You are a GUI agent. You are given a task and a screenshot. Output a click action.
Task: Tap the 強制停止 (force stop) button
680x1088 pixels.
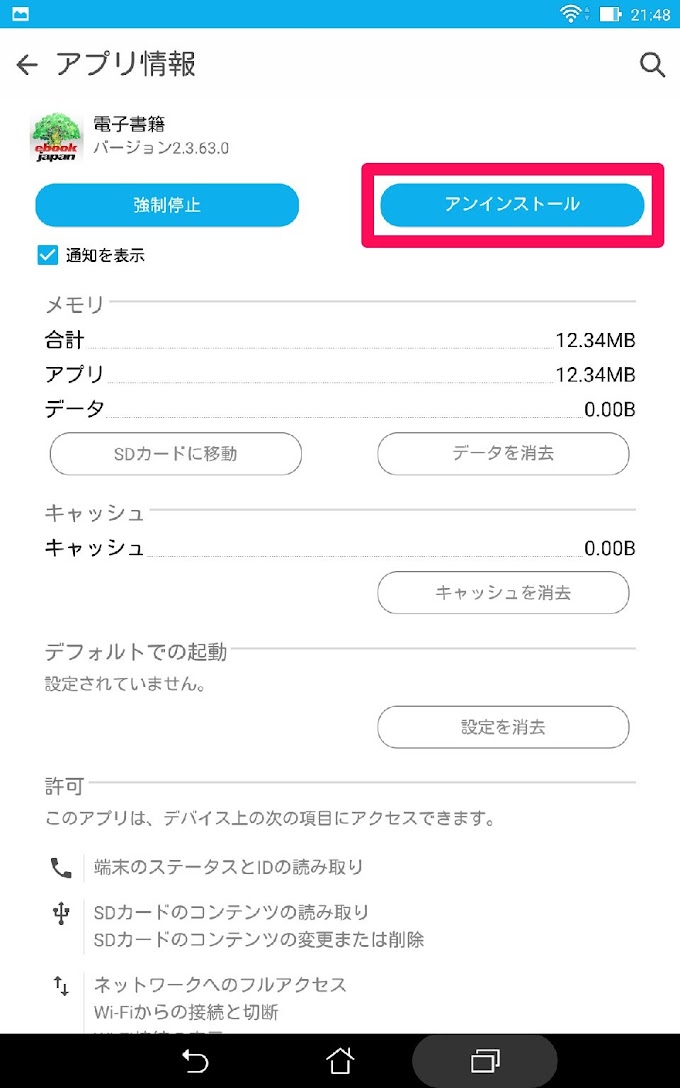(167, 205)
